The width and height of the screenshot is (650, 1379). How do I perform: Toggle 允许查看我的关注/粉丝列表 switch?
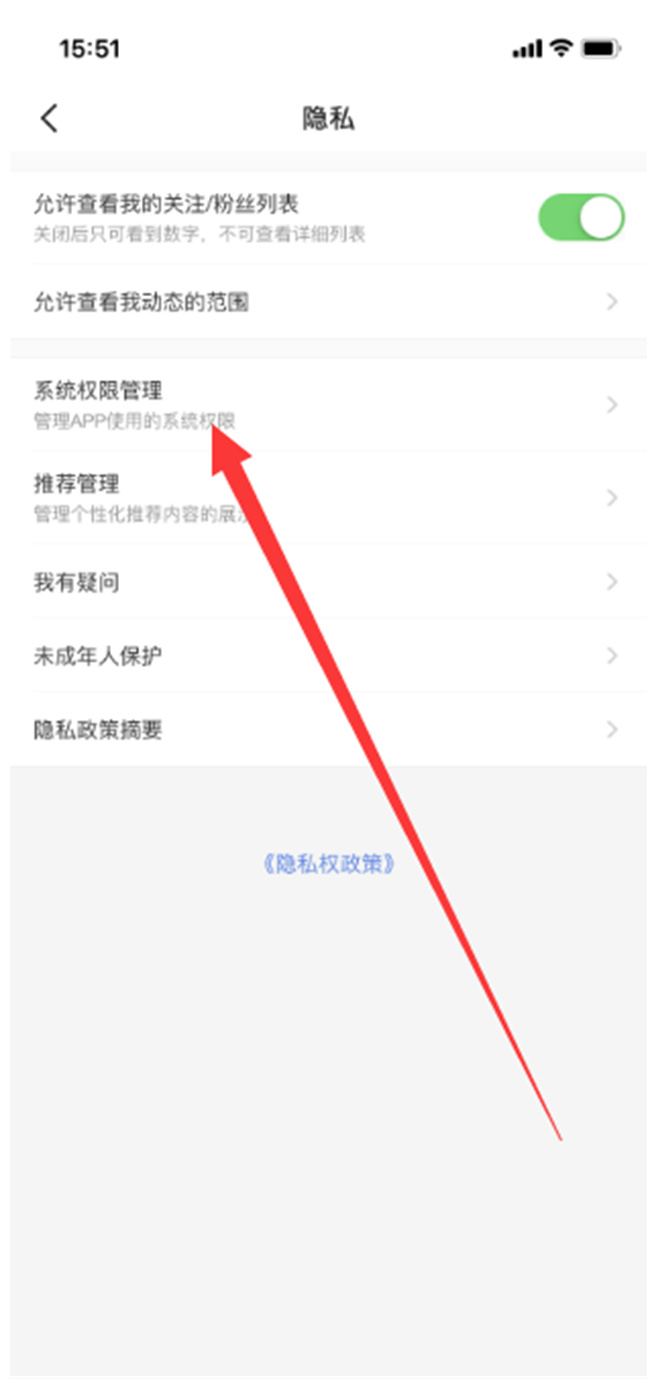(x=581, y=217)
